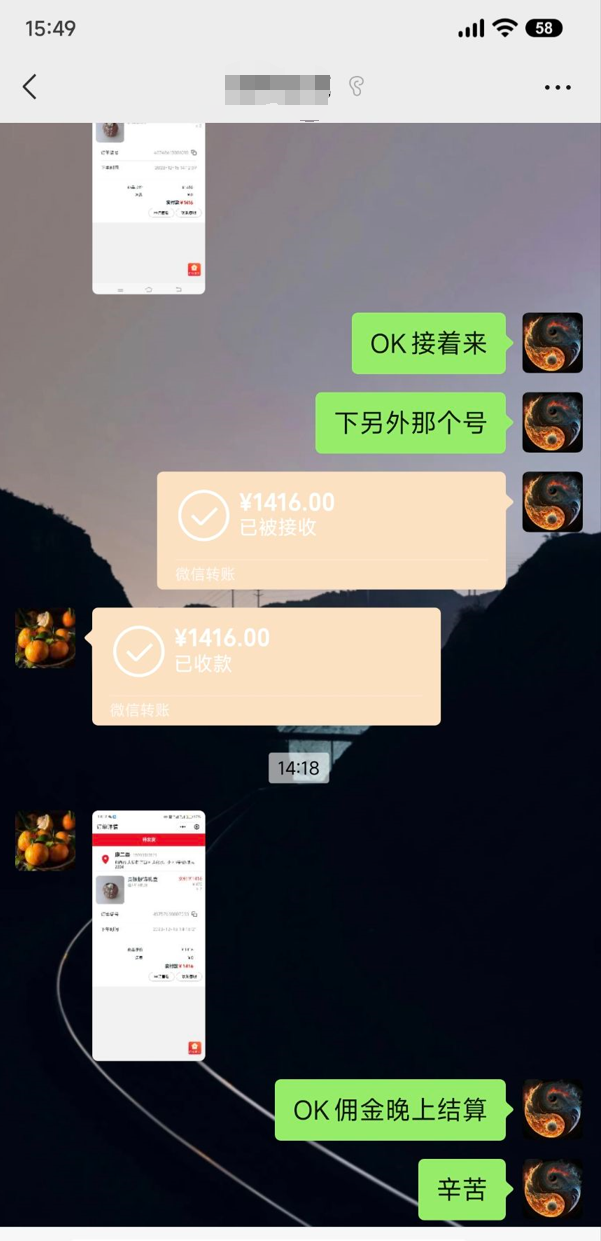The height and width of the screenshot is (1241, 601).
Task: Open the chat overflow menu
Action: point(557,88)
